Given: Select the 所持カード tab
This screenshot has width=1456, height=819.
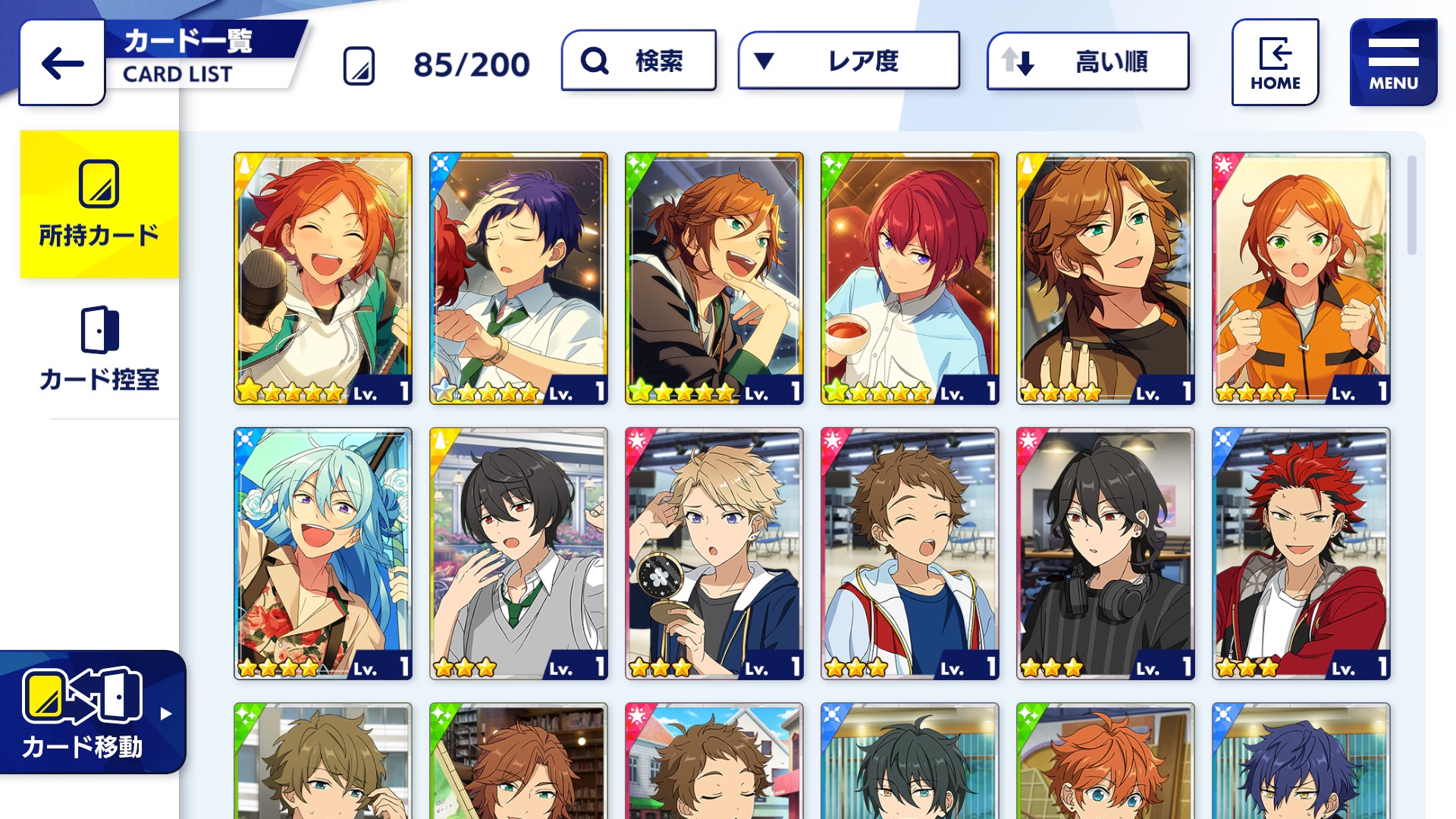Looking at the screenshot, I should pos(99,205).
